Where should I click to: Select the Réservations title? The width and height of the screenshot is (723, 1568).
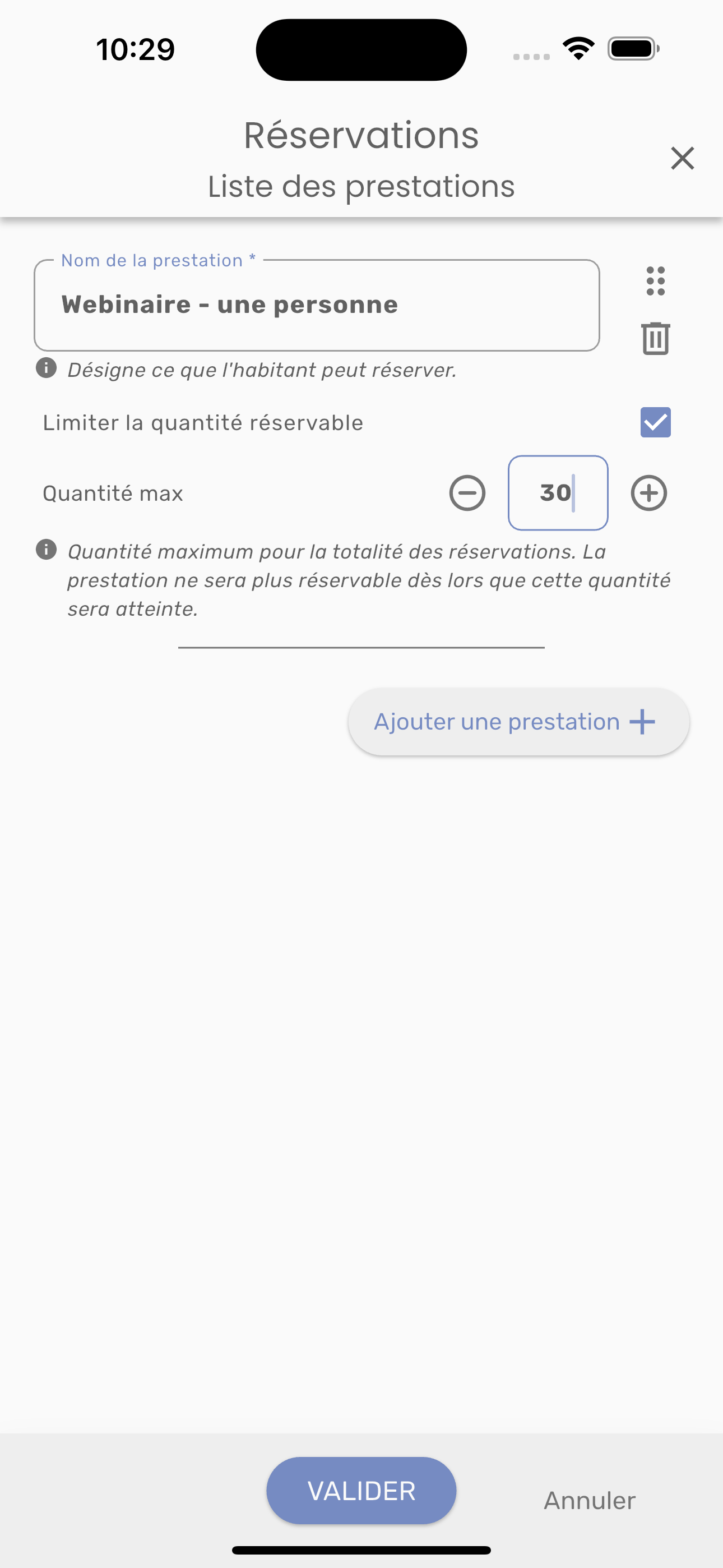pyautogui.click(x=361, y=135)
